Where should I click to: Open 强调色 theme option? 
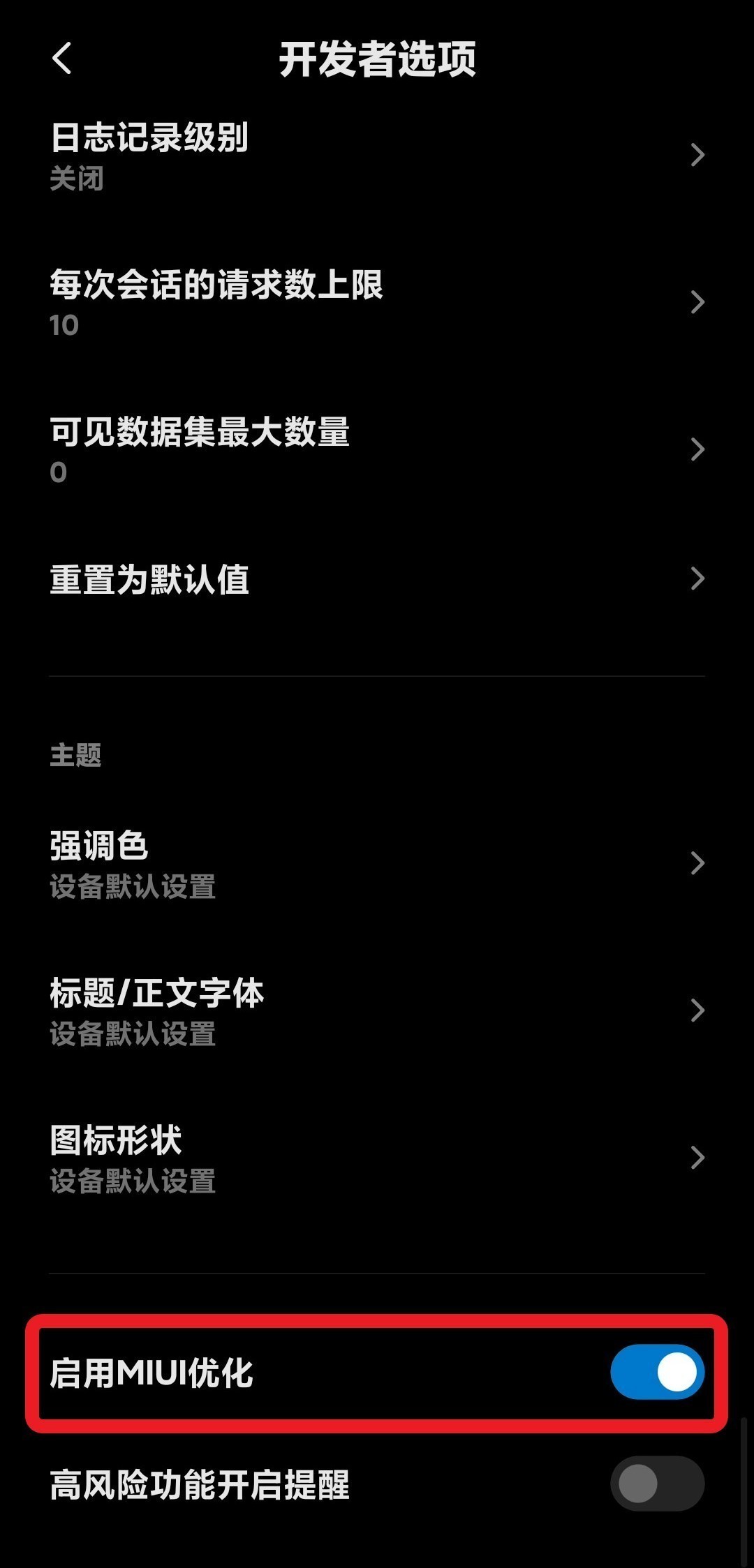coord(377,864)
